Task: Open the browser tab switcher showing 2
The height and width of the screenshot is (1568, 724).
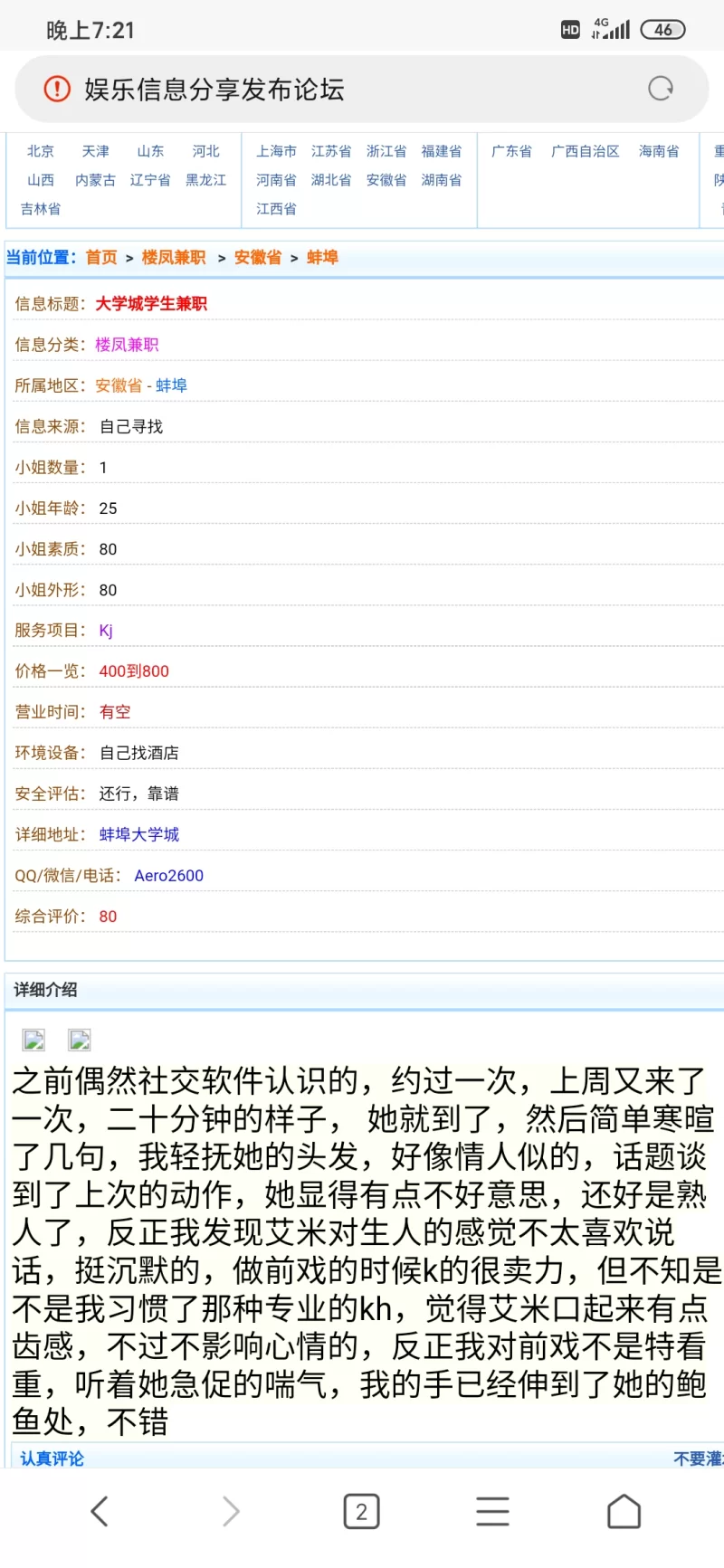Action: pos(362,1512)
